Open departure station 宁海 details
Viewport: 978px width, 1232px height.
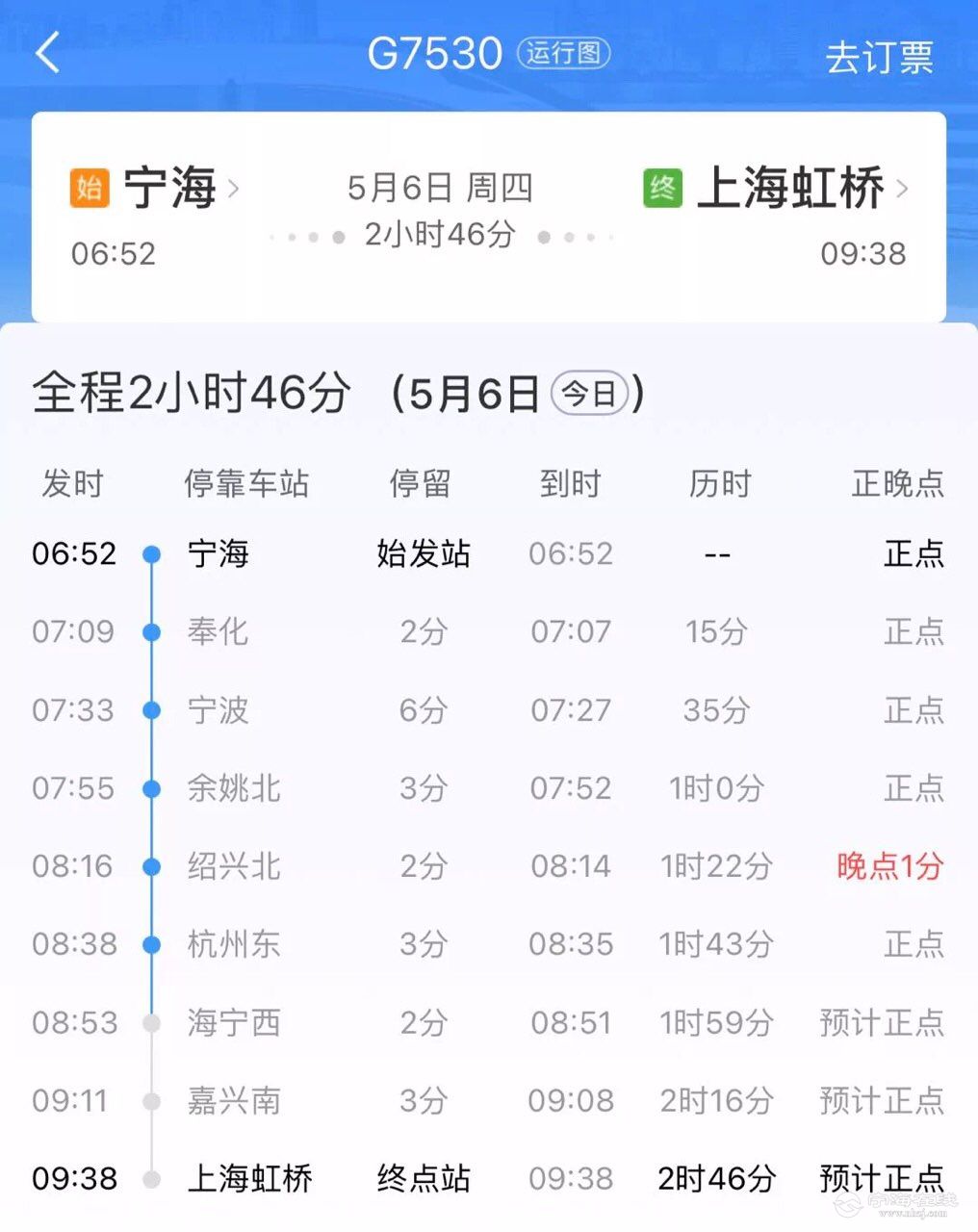pyautogui.click(x=171, y=188)
